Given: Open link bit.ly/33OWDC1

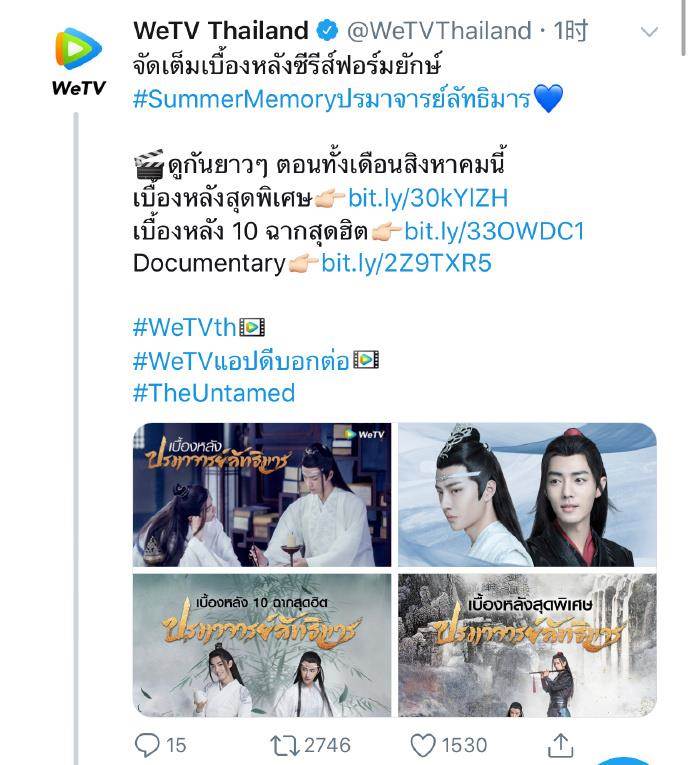Looking at the screenshot, I should tap(494, 231).
